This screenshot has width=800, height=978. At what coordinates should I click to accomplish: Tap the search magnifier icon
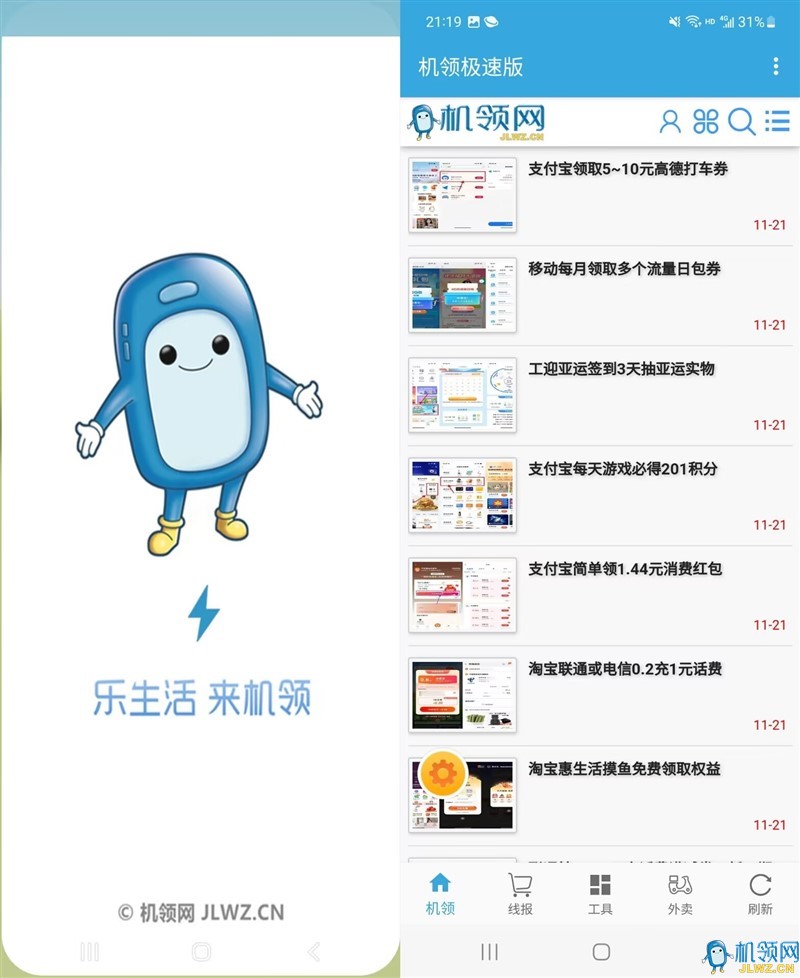tap(741, 122)
